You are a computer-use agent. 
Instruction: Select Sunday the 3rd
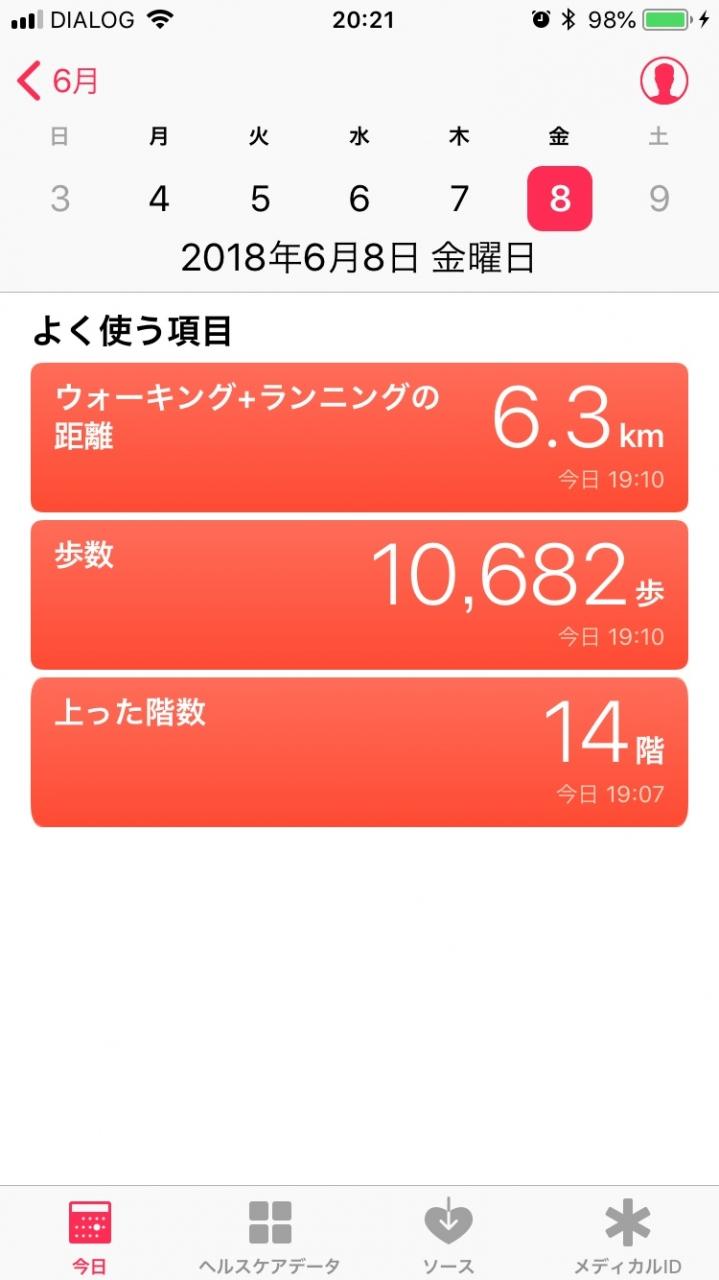coord(60,199)
